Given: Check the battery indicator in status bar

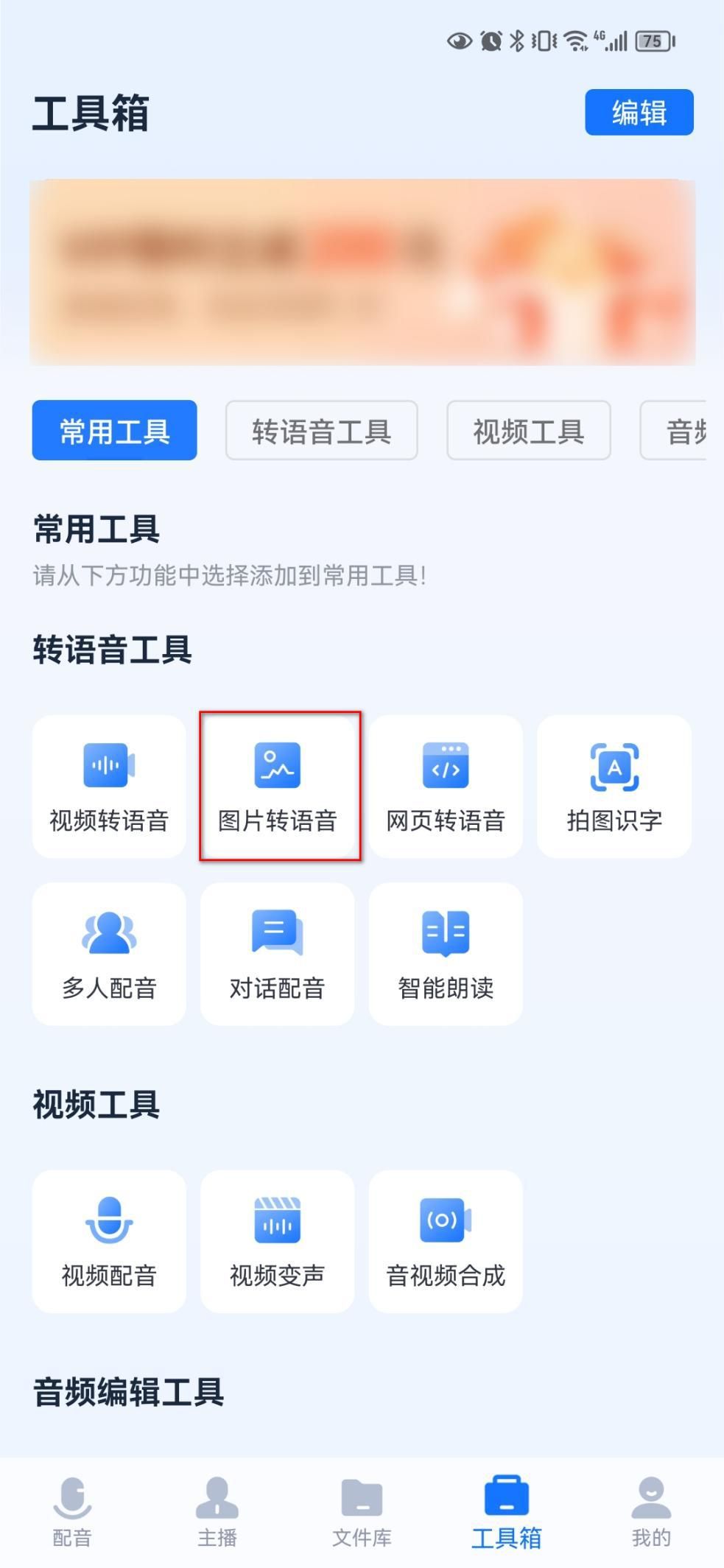Looking at the screenshot, I should pyautogui.click(x=651, y=42).
